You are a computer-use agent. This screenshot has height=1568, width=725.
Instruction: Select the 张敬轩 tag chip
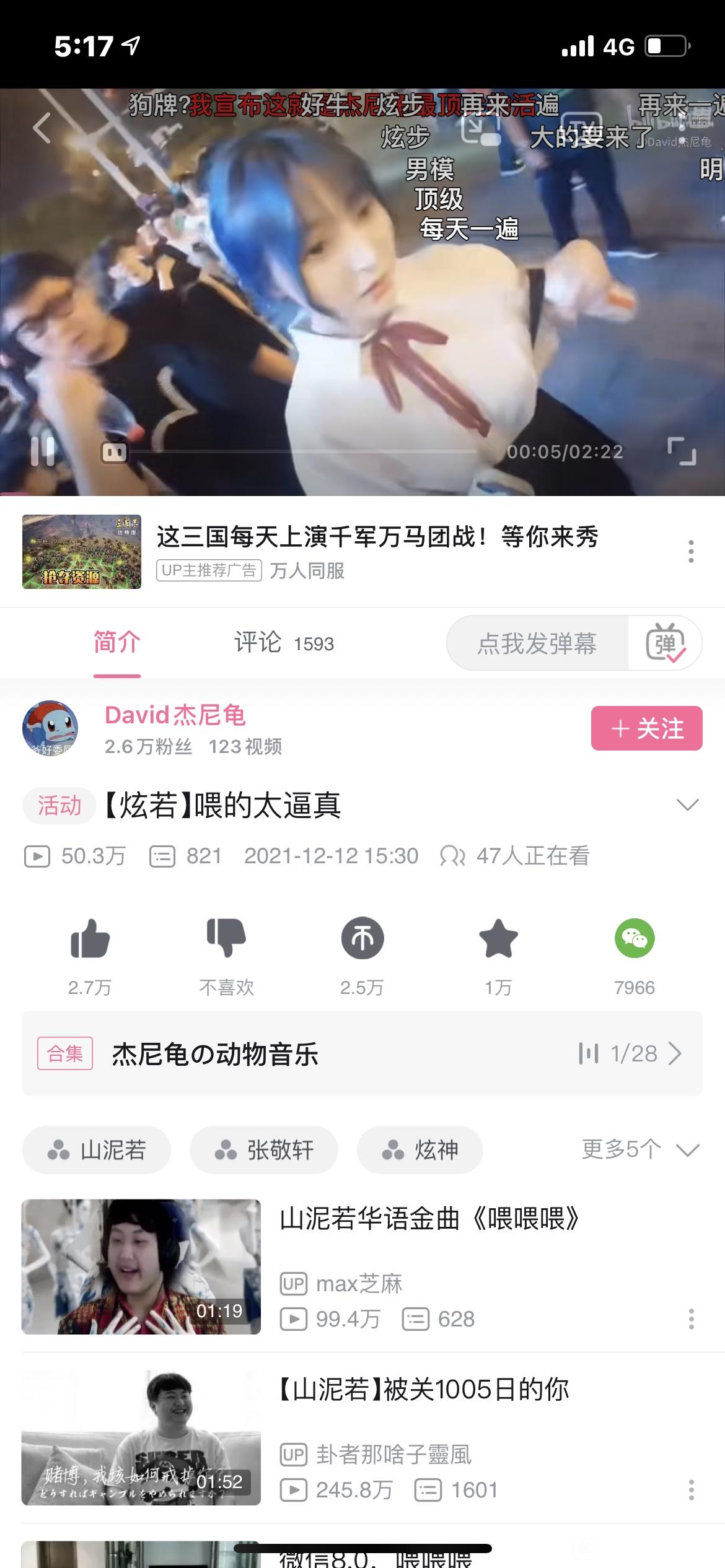[264, 1150]
